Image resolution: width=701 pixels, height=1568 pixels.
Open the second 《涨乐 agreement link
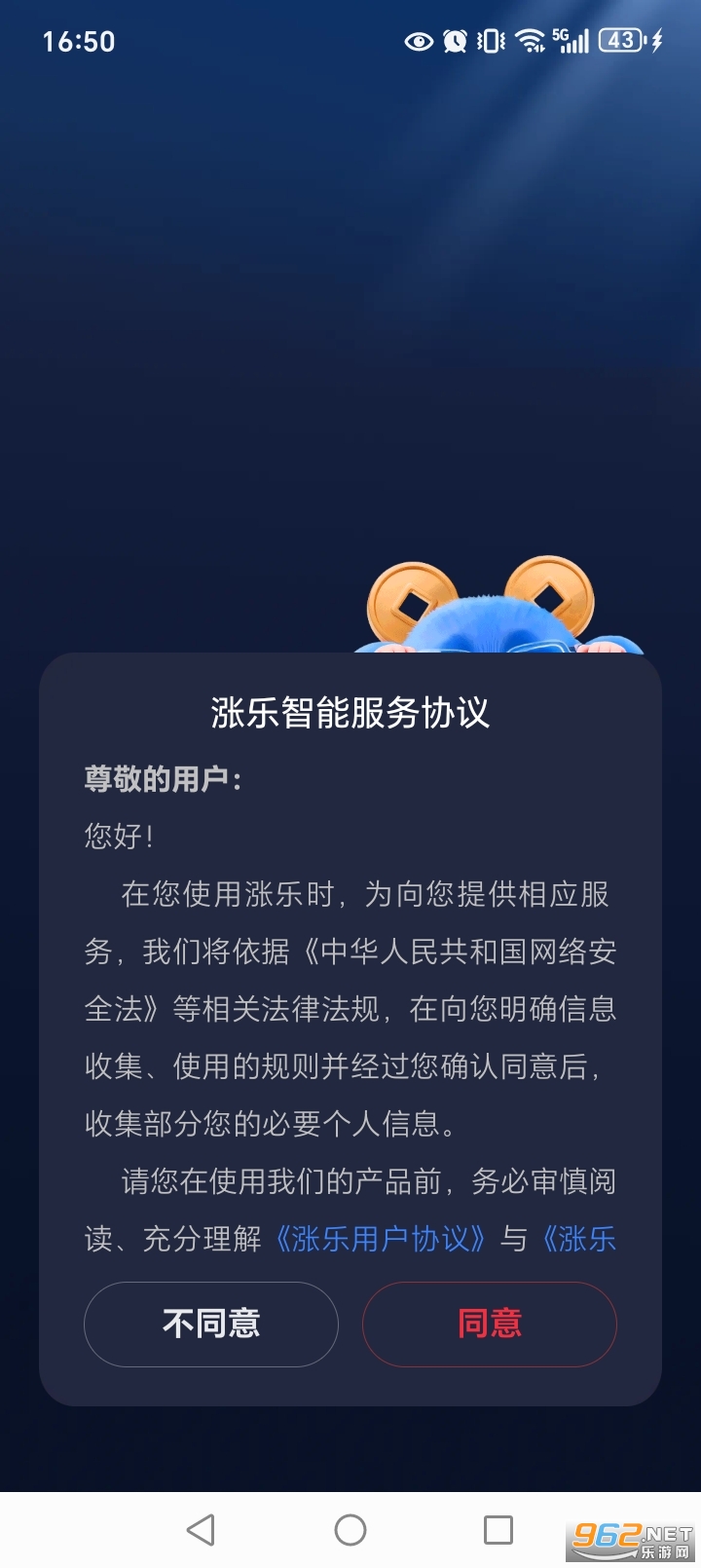tap(579, 1237)
